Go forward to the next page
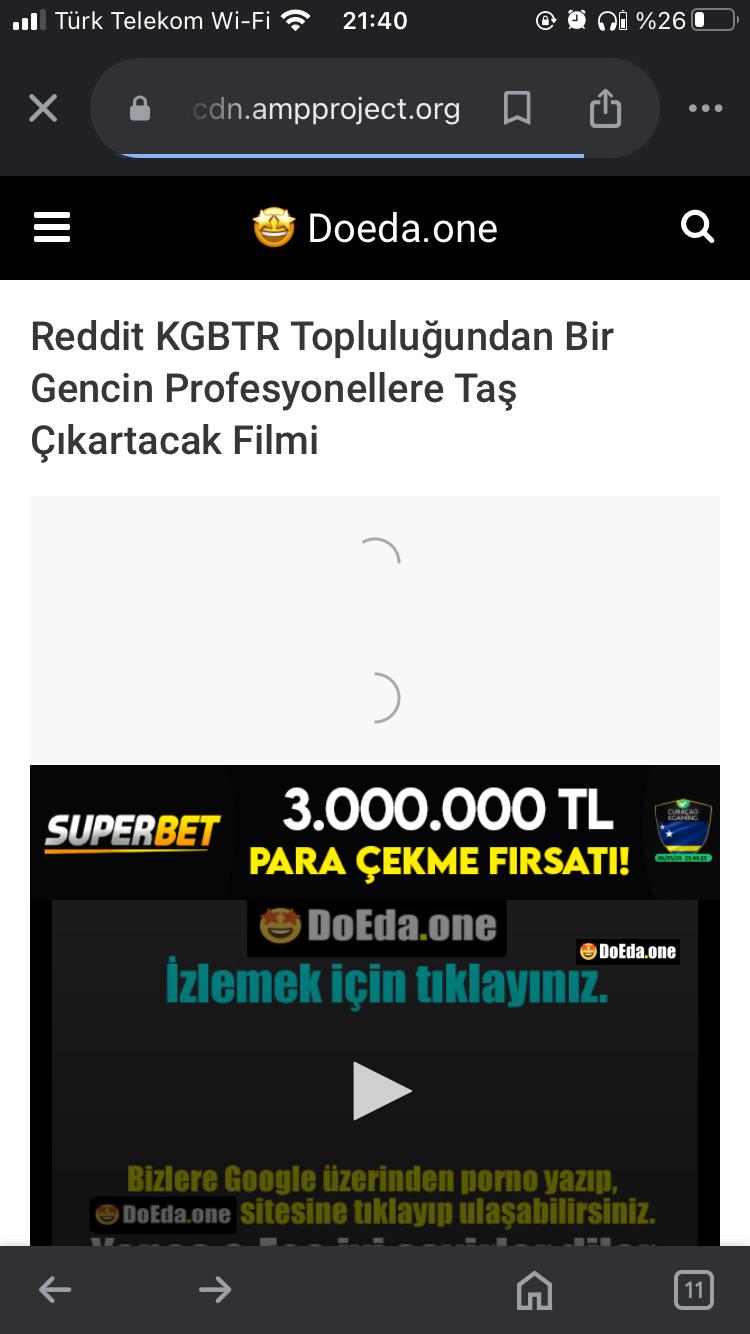750x1334 pixels. pyautogui.click(x=215, y=1290)
